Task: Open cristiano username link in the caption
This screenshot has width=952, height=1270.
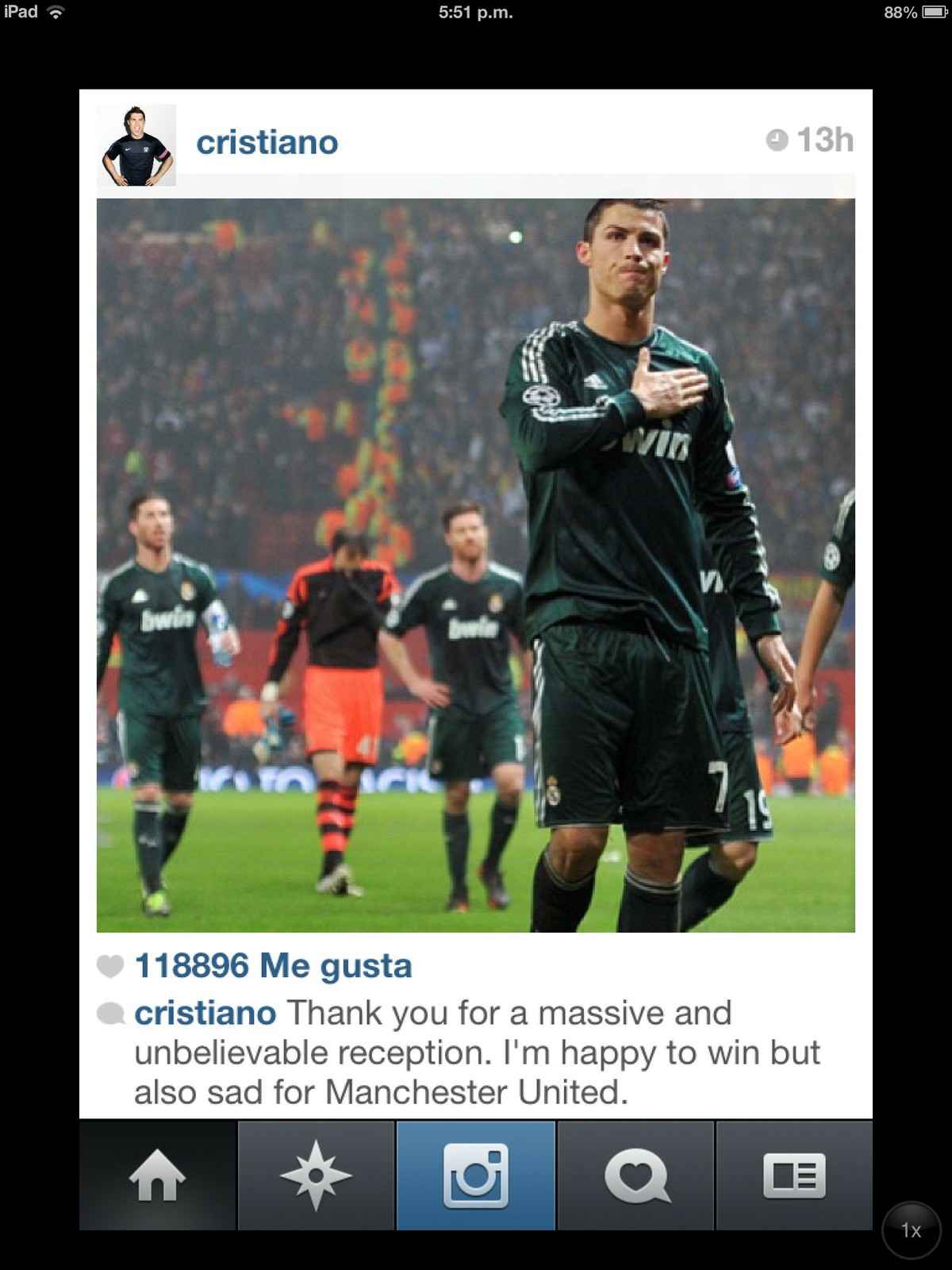Action: coord(205,1013)
